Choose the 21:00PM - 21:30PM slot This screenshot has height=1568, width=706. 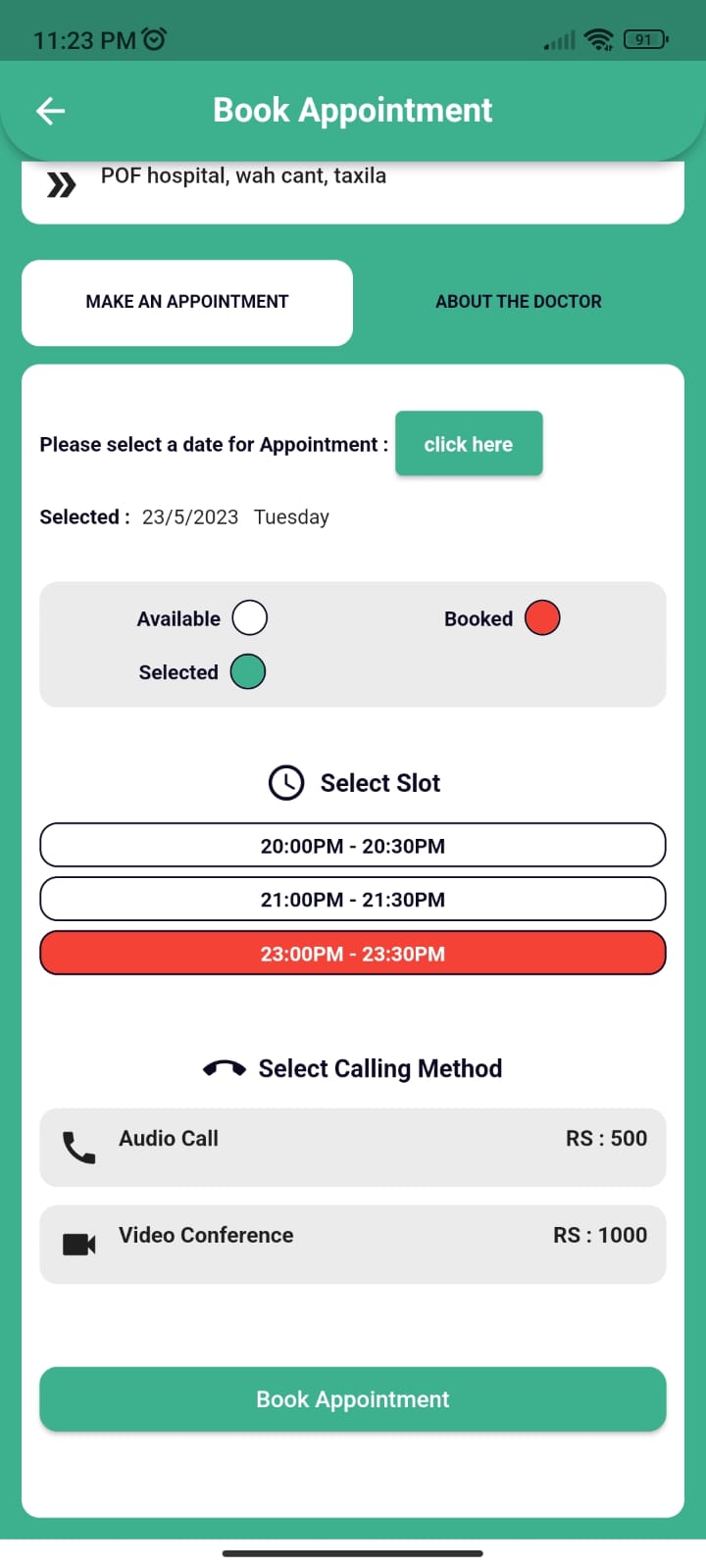pos(353,900)
